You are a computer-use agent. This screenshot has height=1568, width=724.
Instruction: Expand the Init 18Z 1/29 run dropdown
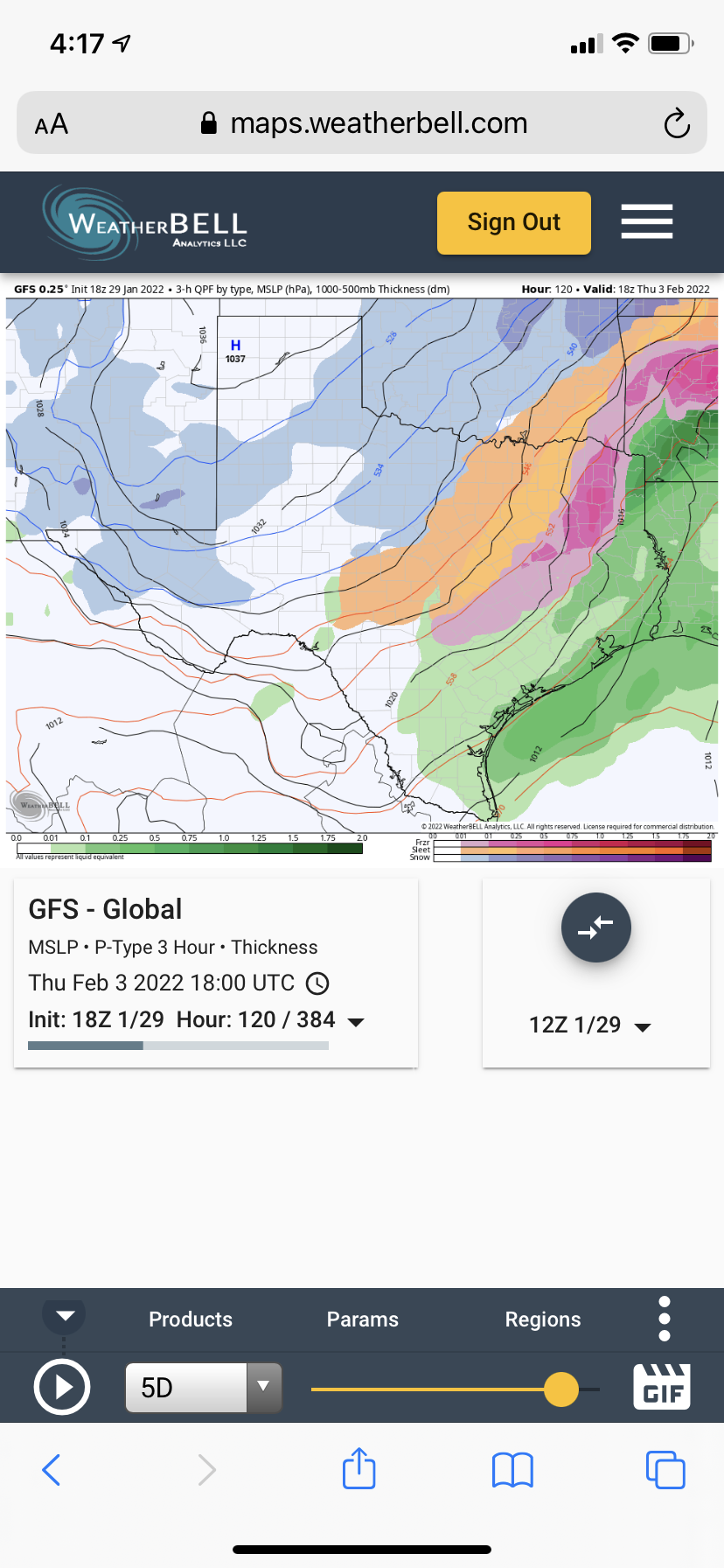coord(356,1021)
